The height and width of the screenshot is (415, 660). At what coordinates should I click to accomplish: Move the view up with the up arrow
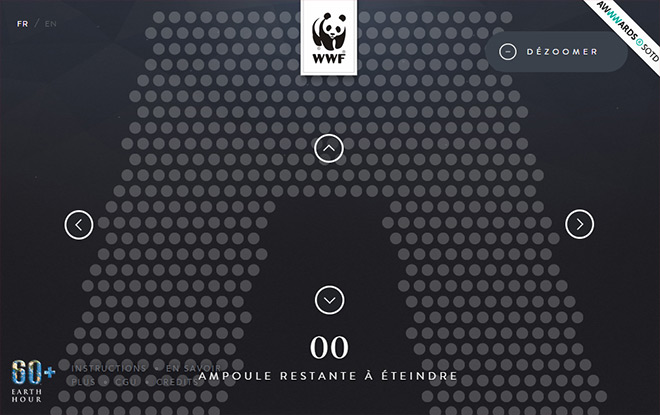329,149
